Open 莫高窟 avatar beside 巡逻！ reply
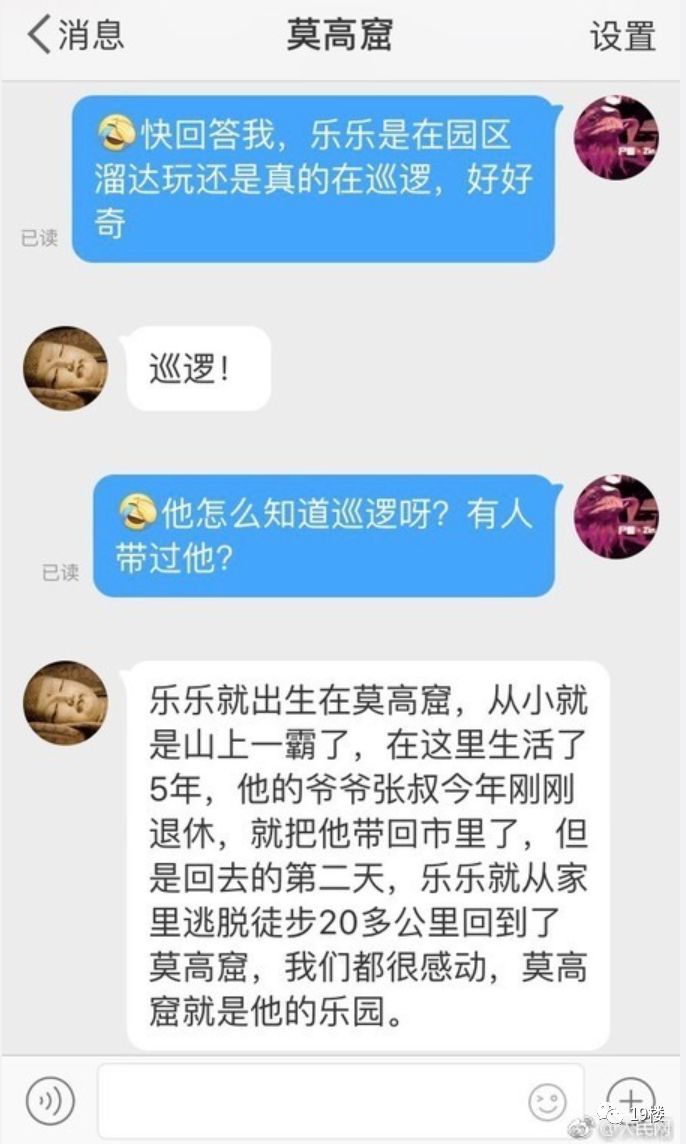Viewport: 686px width, 1144px height. [x=66, y=368]
